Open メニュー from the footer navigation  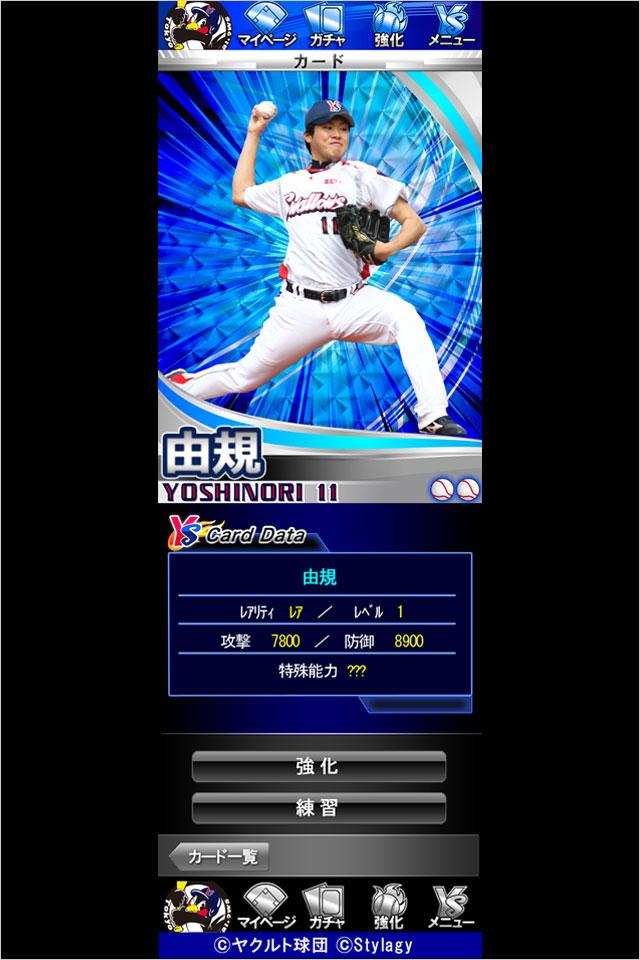coord(451,906)
